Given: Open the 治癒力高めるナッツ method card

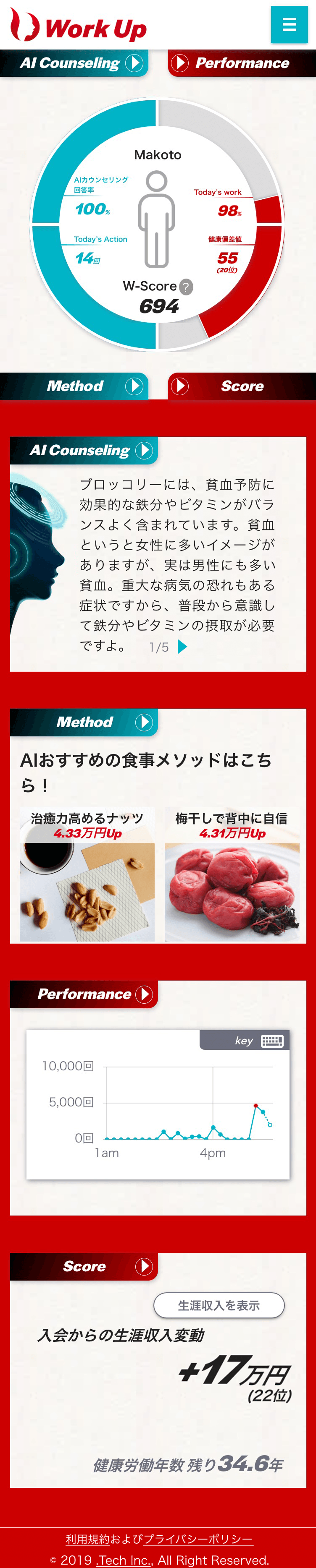Looking at the screenshot, I should [87, 874].
